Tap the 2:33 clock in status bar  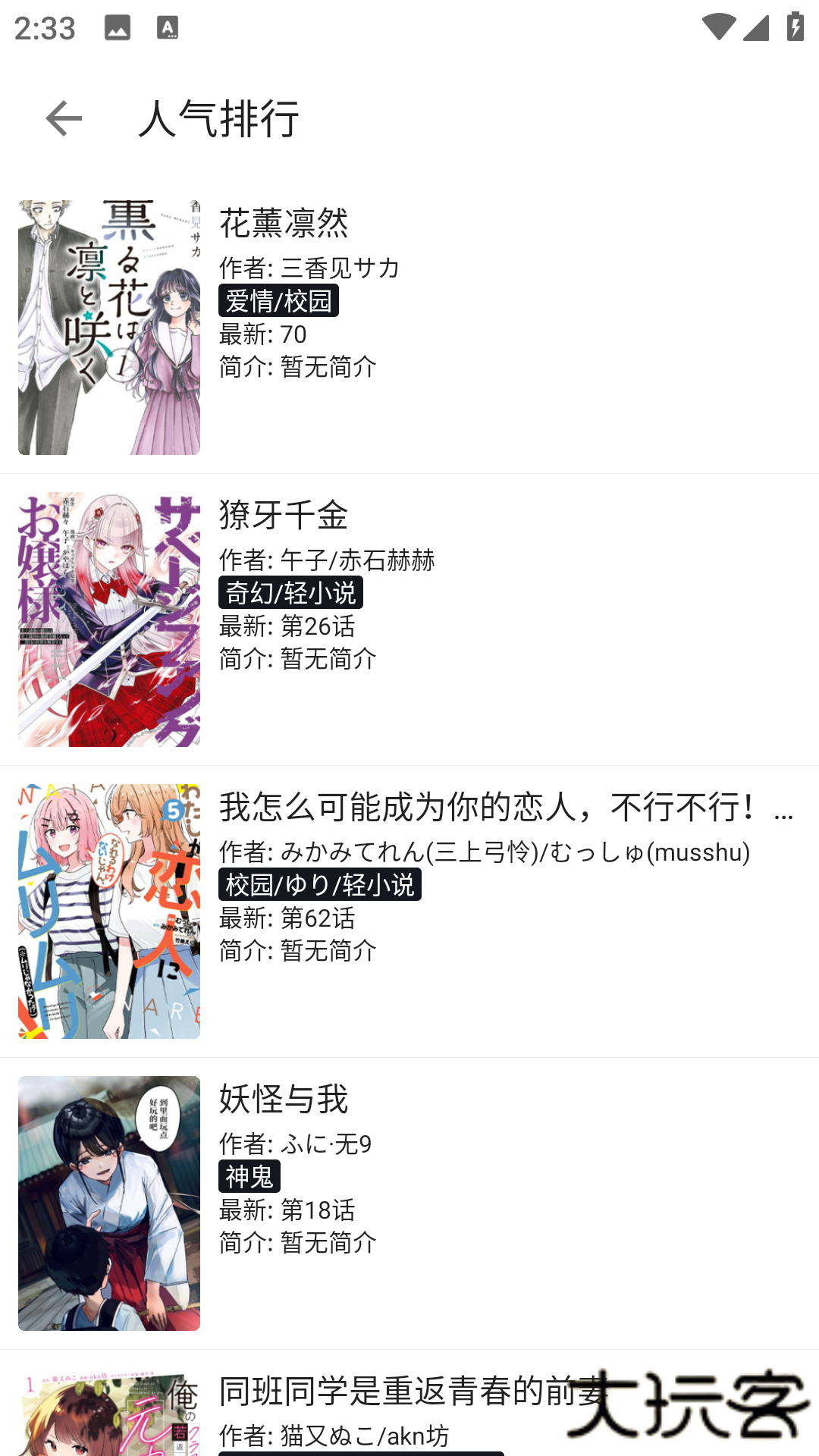tap(43, 28)
